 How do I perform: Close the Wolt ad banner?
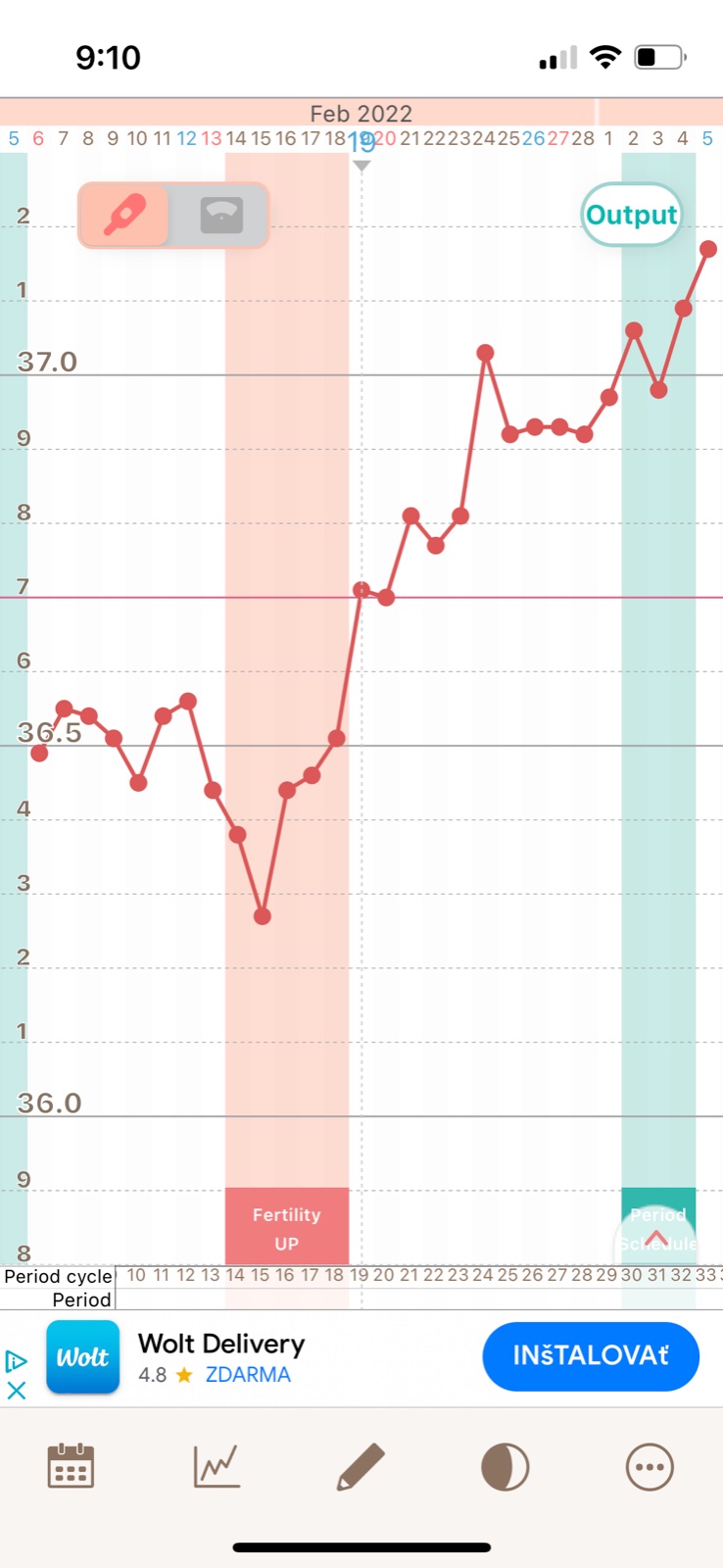click(x=17, y=1390)
